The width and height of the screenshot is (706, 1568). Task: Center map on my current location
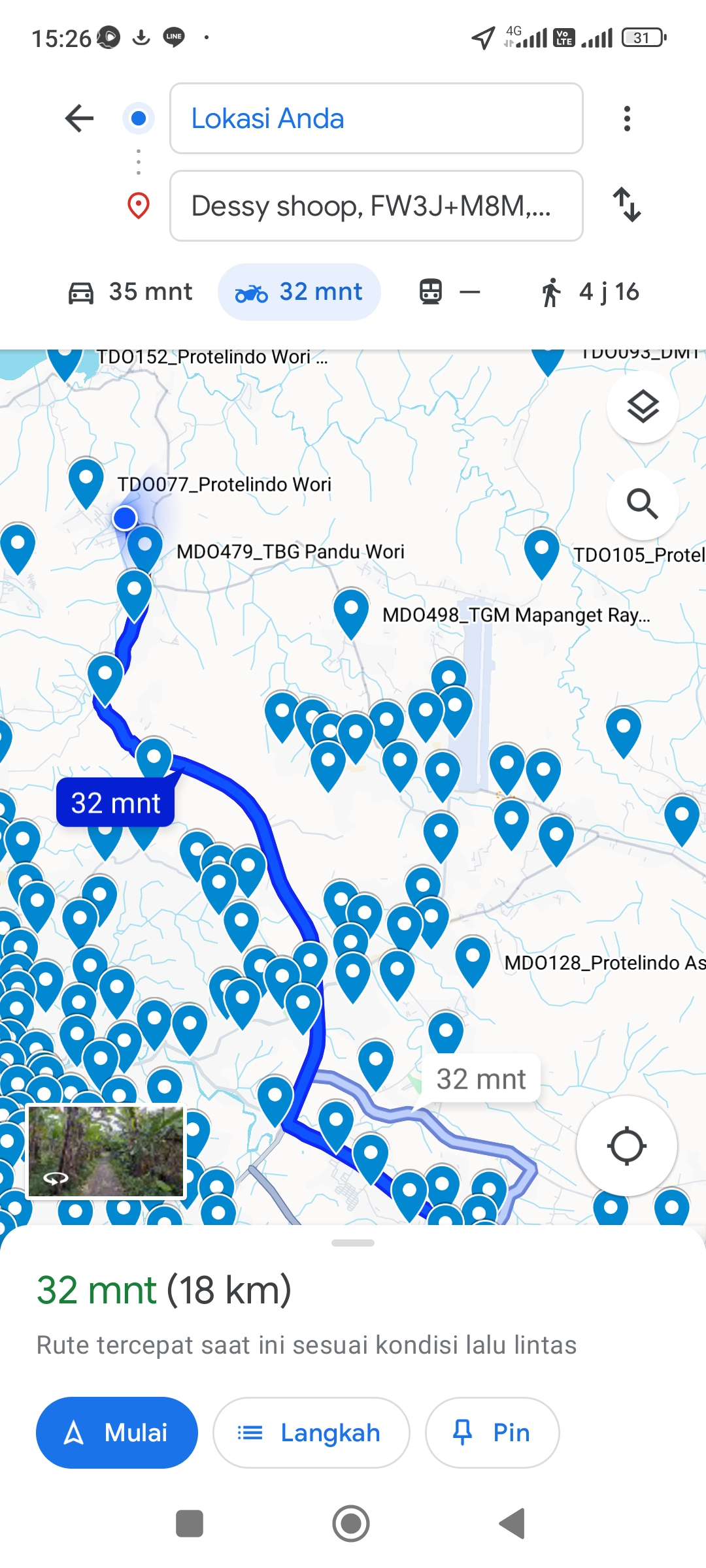pos(626,1146)
